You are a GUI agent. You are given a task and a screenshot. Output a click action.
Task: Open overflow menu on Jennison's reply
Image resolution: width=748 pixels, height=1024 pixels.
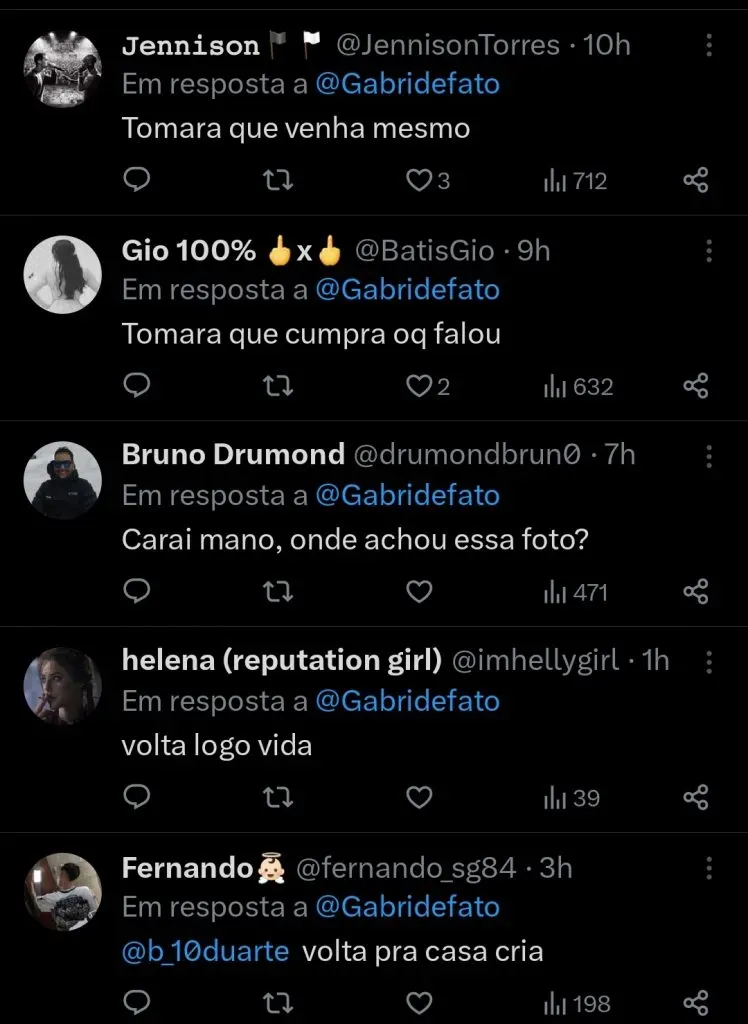tap(708, 46)
